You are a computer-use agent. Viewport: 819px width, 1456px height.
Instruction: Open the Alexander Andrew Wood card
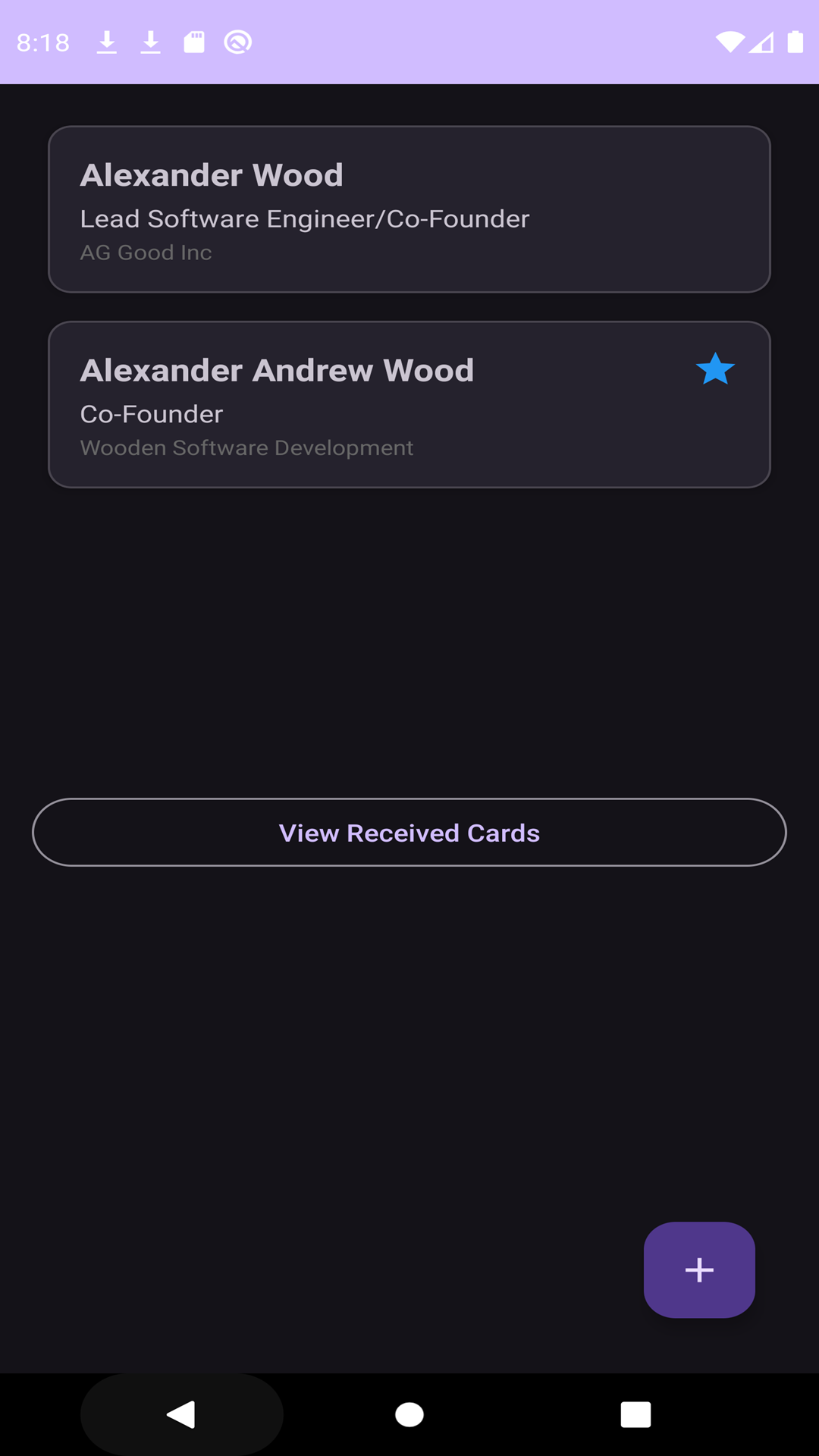coord(364,405)
